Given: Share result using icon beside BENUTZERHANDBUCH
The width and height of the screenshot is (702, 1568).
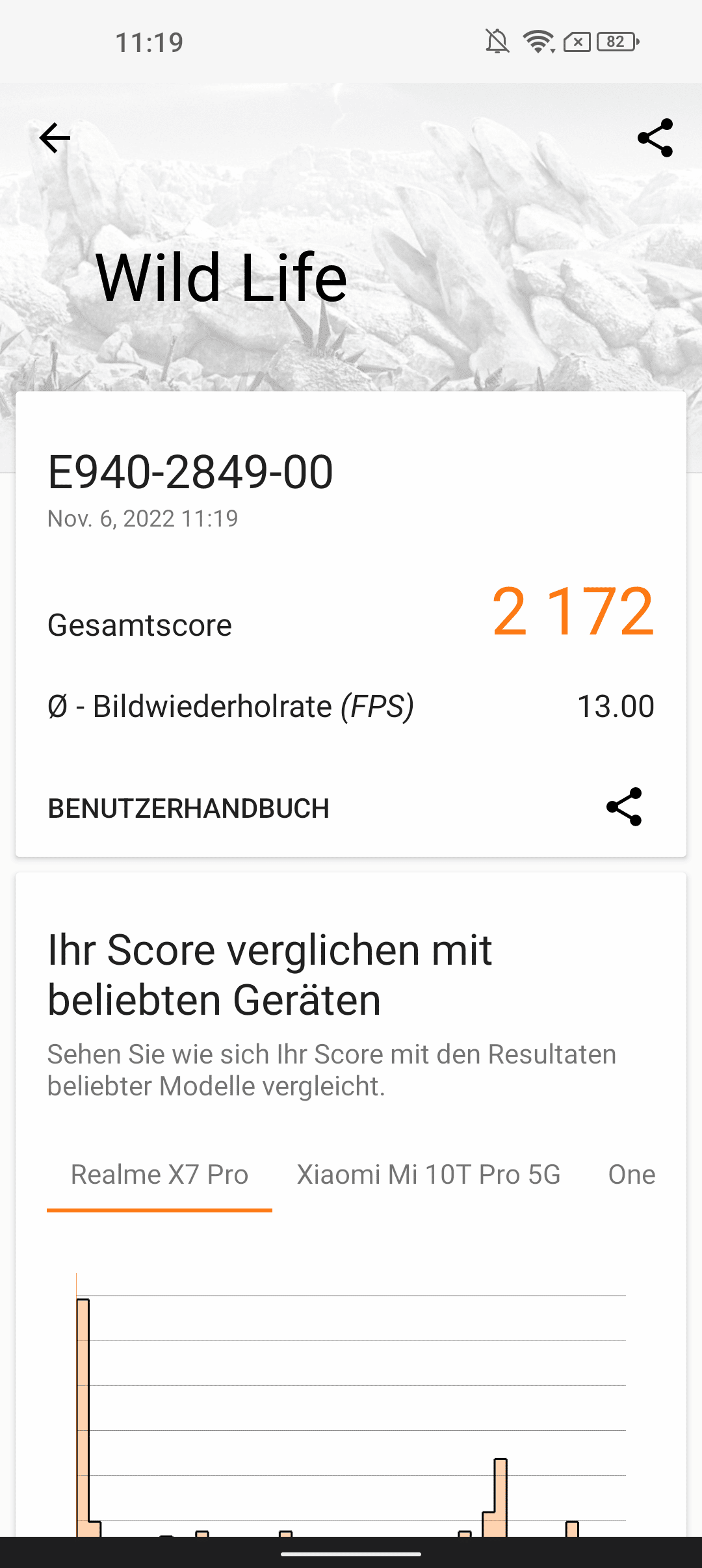Looking at the screenshot, I should pyautogui.click(x=624, y=807).
